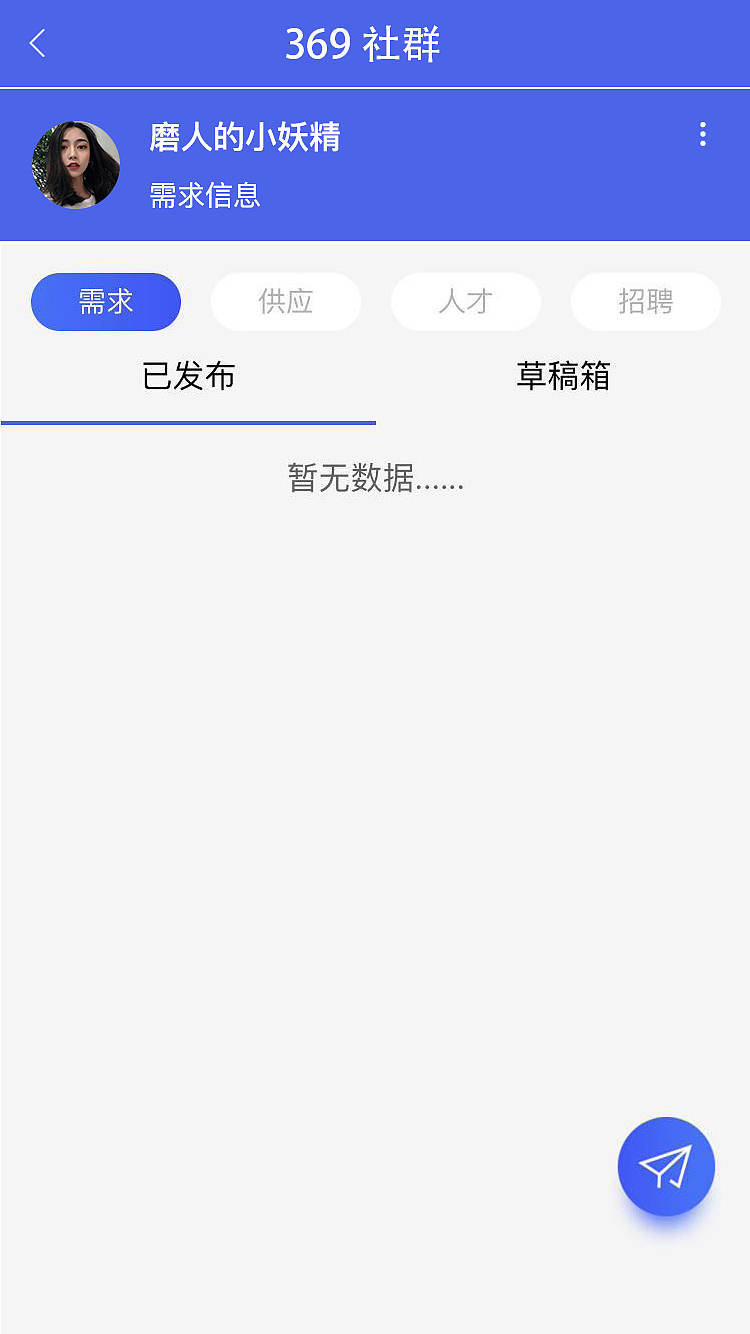The height and width of the screenshot is (1334, 750).
Task: Click the username 磨人的小妖精
Action: click(243, 139)
